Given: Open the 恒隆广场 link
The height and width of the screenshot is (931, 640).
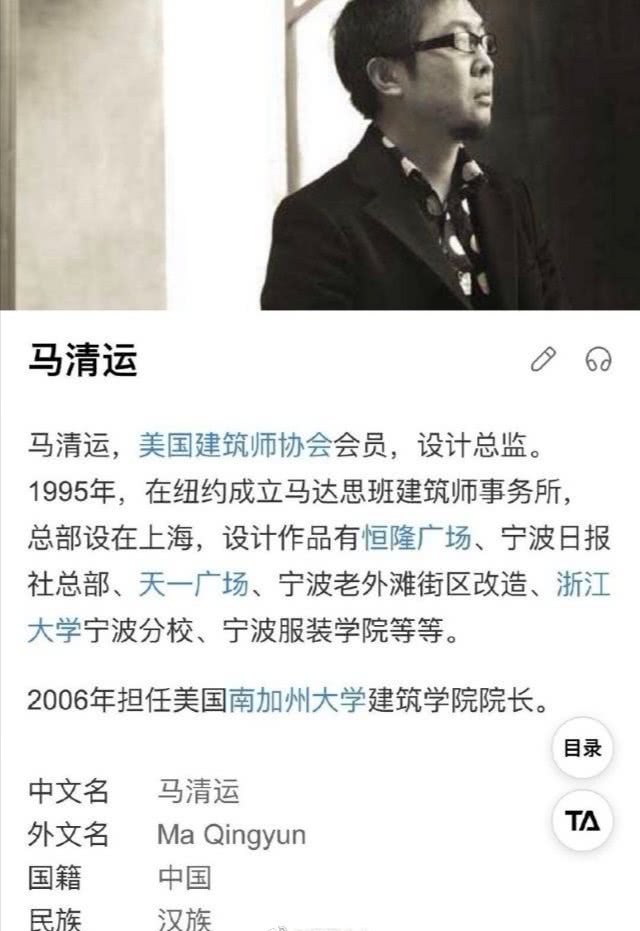Looking at the screenshot, I should 417,538.
